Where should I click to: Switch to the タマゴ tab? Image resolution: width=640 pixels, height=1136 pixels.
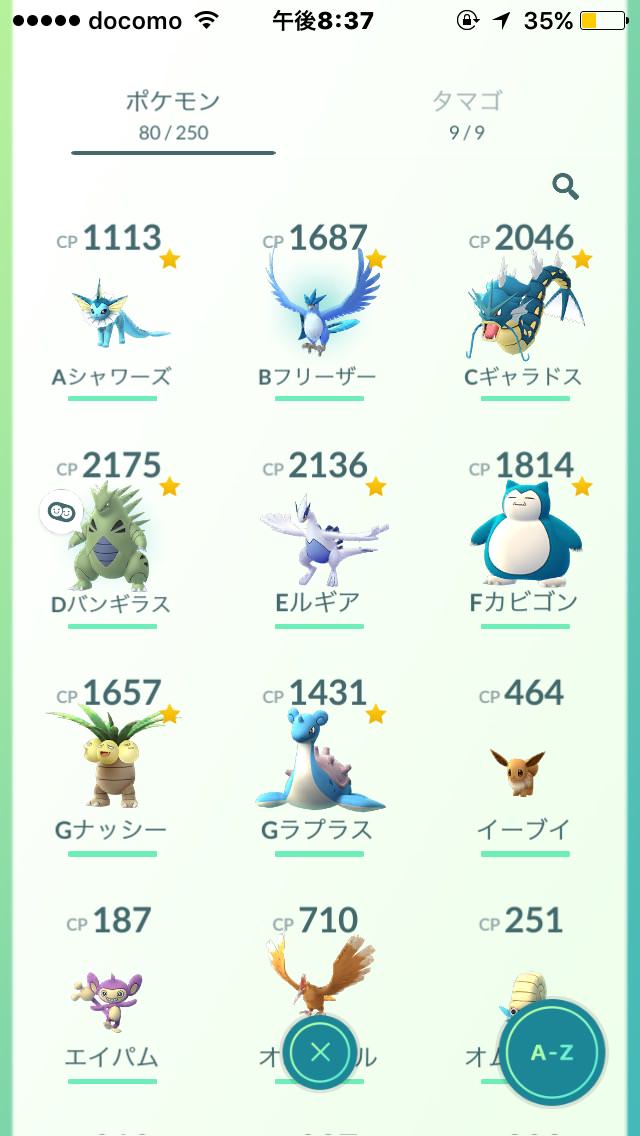pyautogui.click(x=467, y=114)
